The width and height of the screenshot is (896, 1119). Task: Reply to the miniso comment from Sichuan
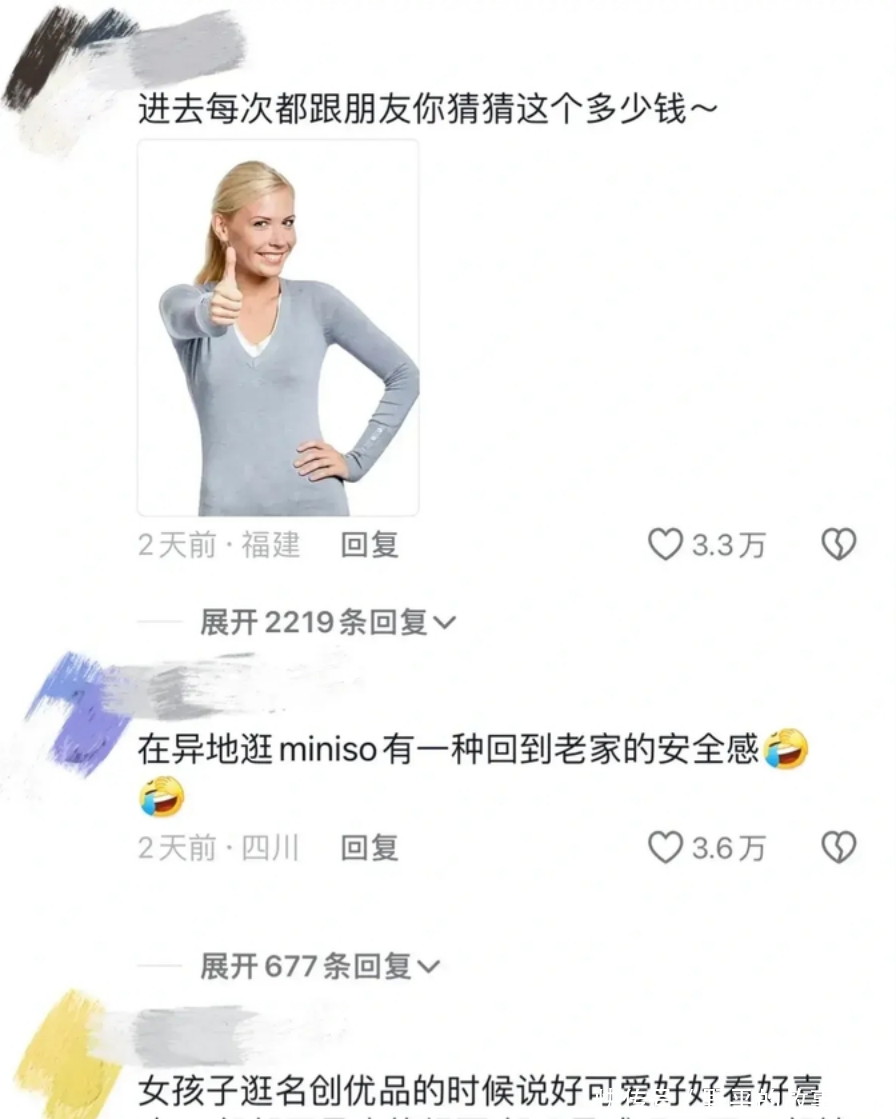pos(369,848)
